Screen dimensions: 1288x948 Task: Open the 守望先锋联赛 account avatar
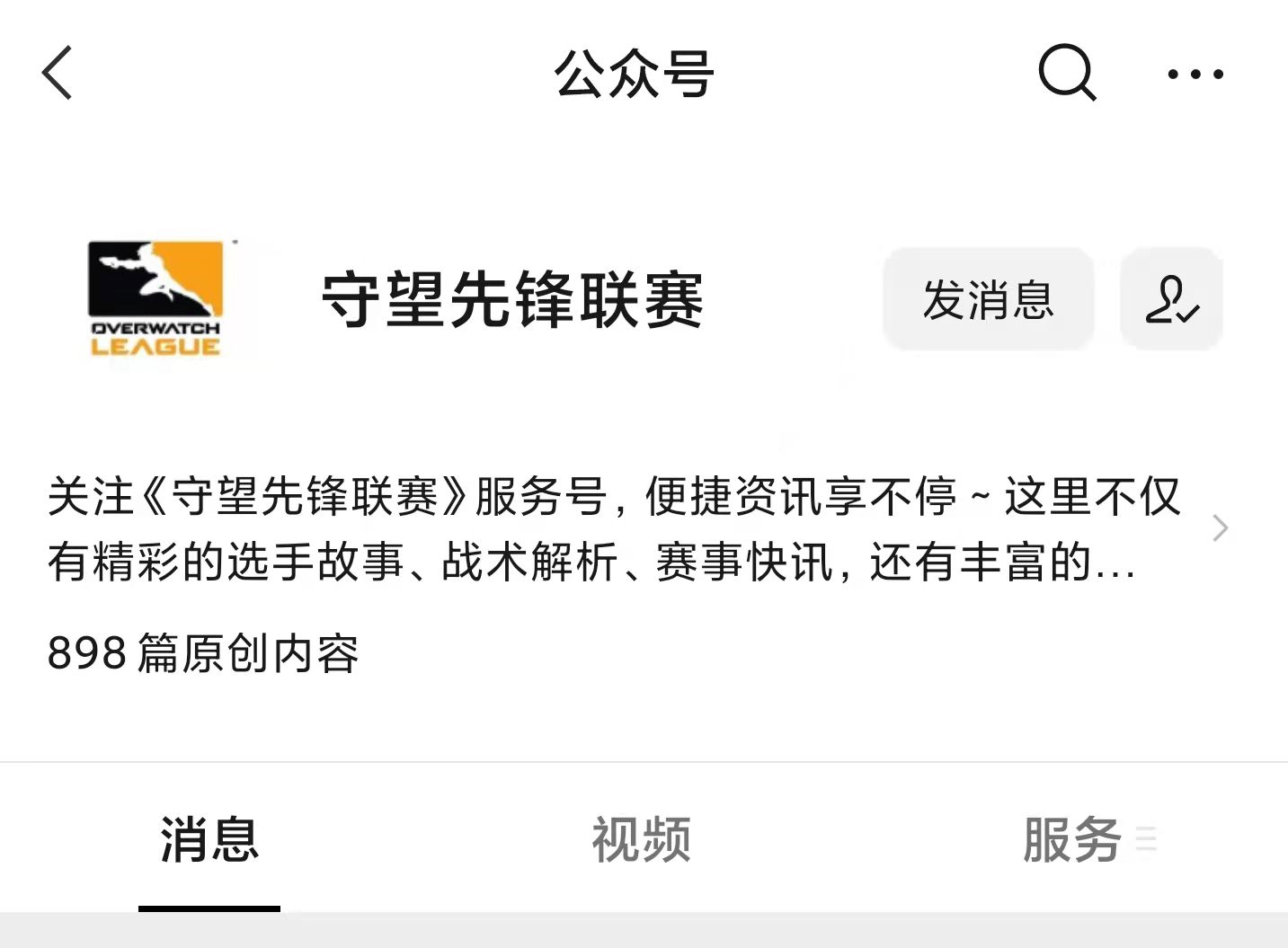(155, 299)
